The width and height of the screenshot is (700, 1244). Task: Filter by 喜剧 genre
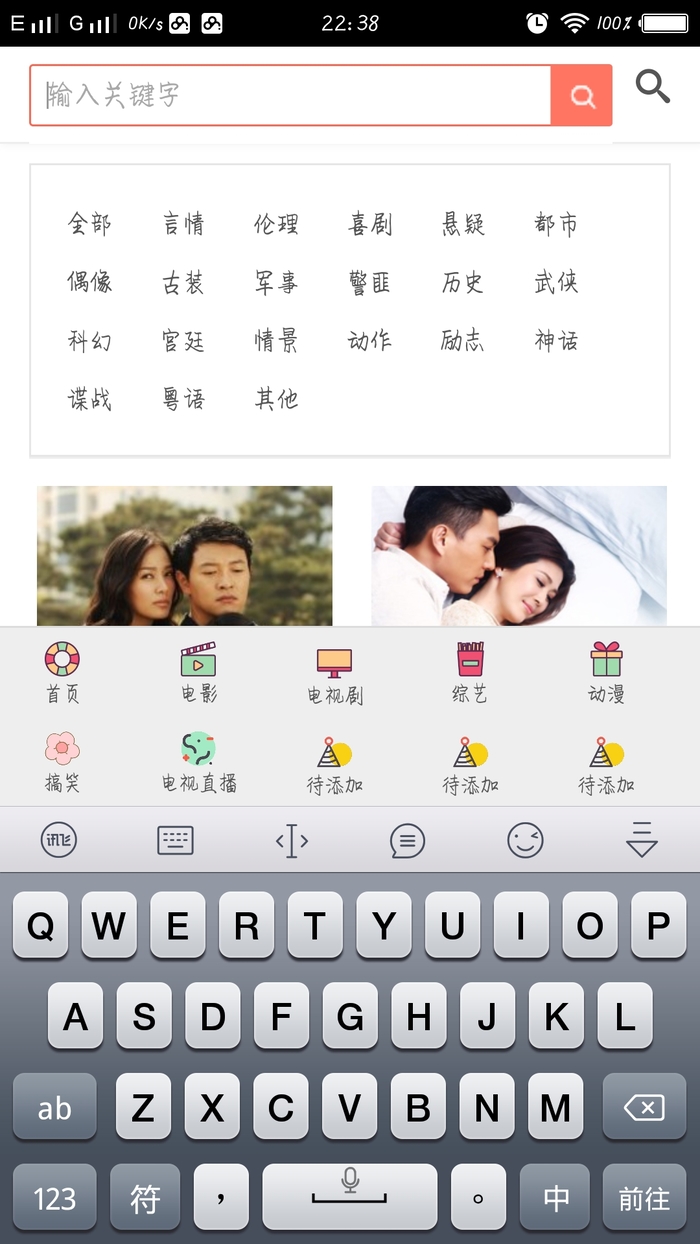point(370,224)
